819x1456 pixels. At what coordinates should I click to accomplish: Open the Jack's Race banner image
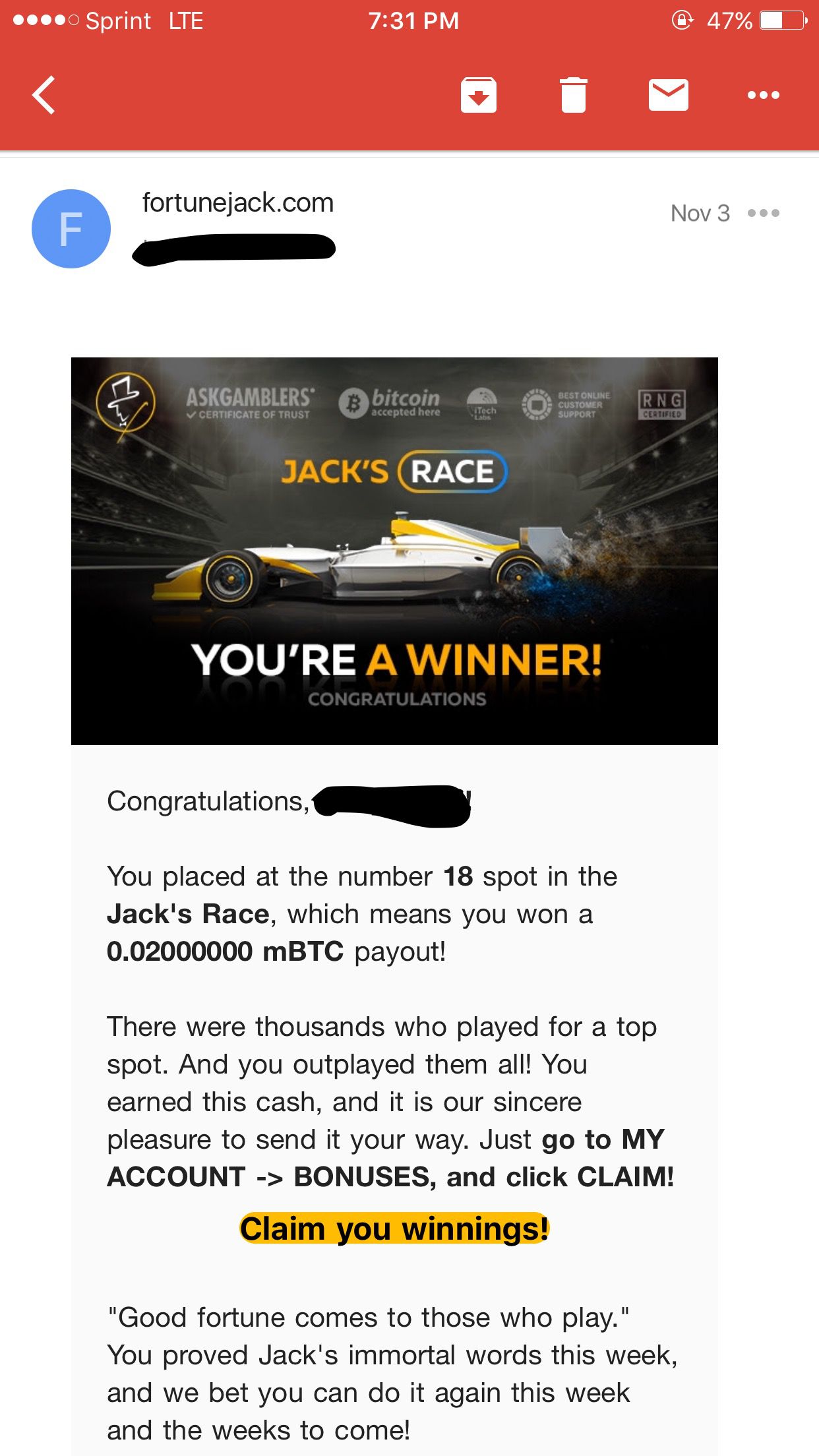(394, 551)
